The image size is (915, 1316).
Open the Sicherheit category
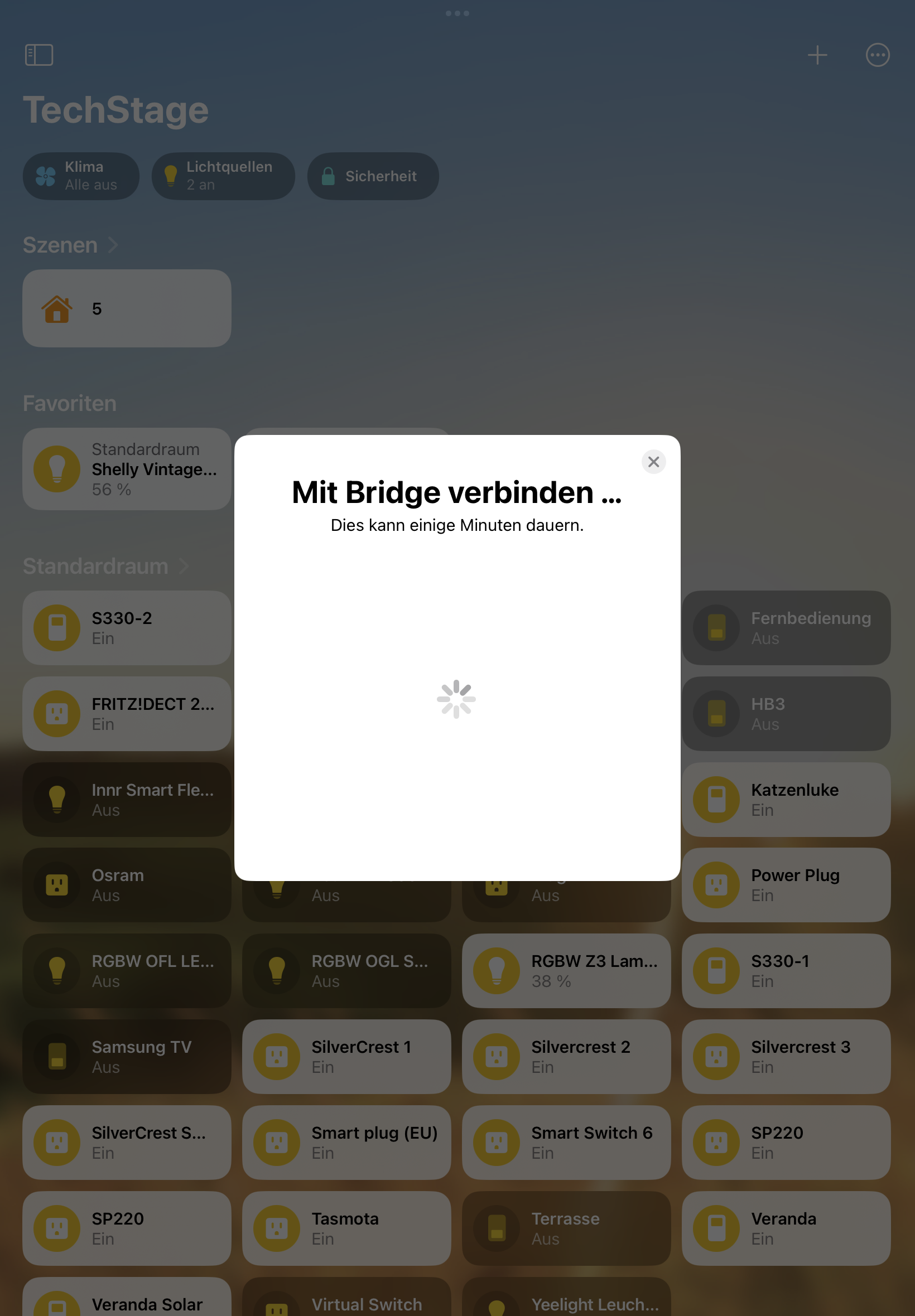click(373, 176)
